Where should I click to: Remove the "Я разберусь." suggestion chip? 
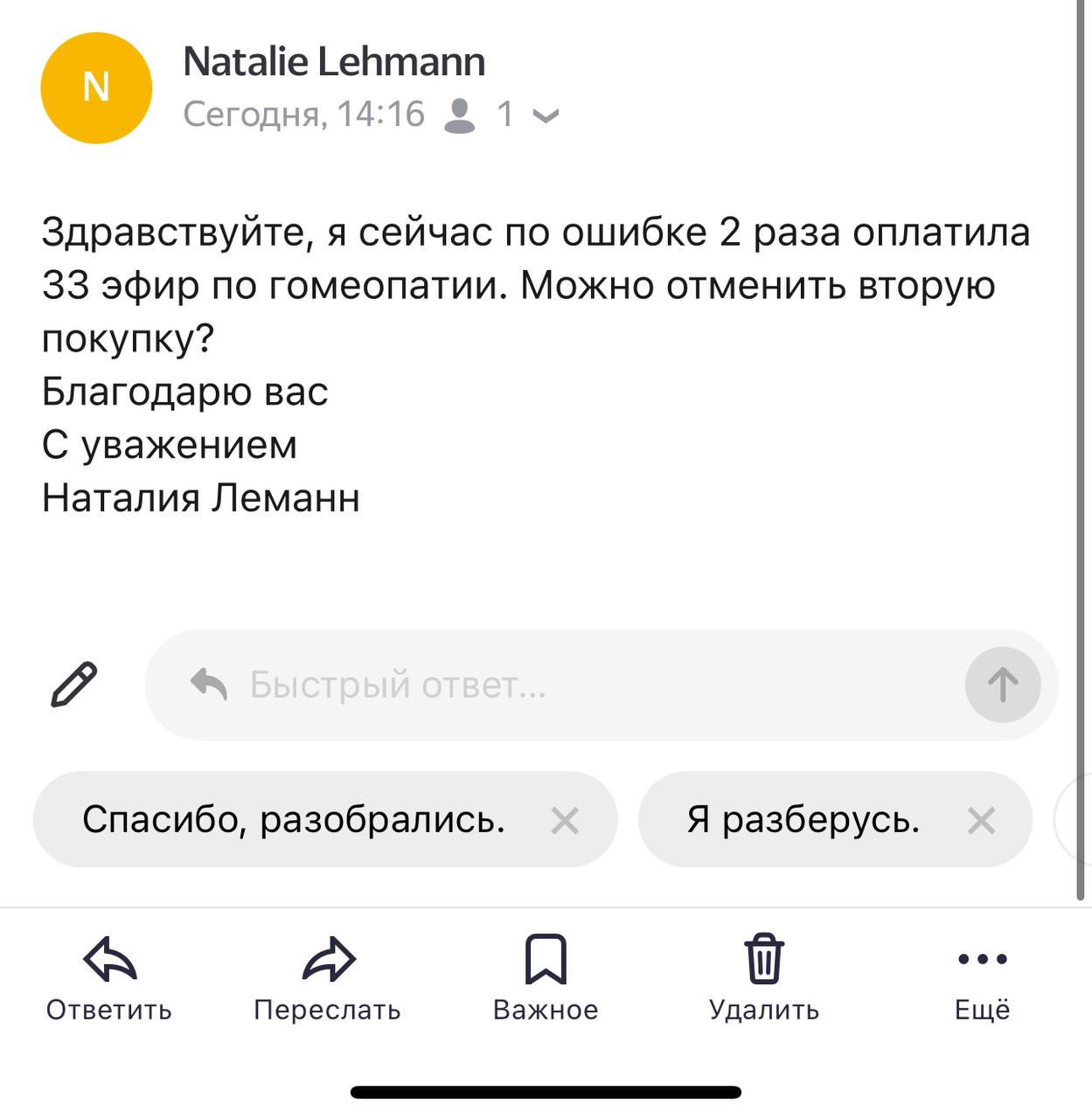click(x=981, y=820)
